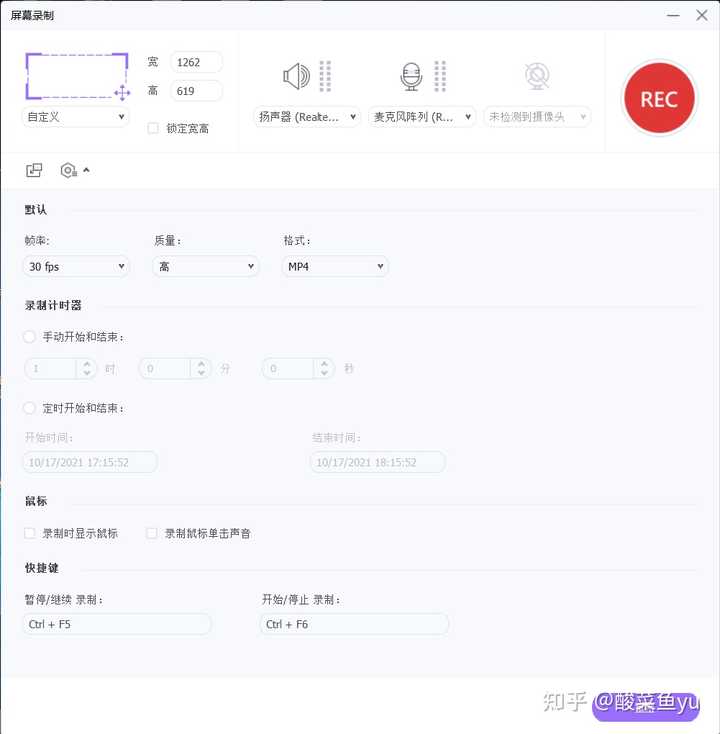
Task: Toggle the microphone icon
Action: coord(412,76)
